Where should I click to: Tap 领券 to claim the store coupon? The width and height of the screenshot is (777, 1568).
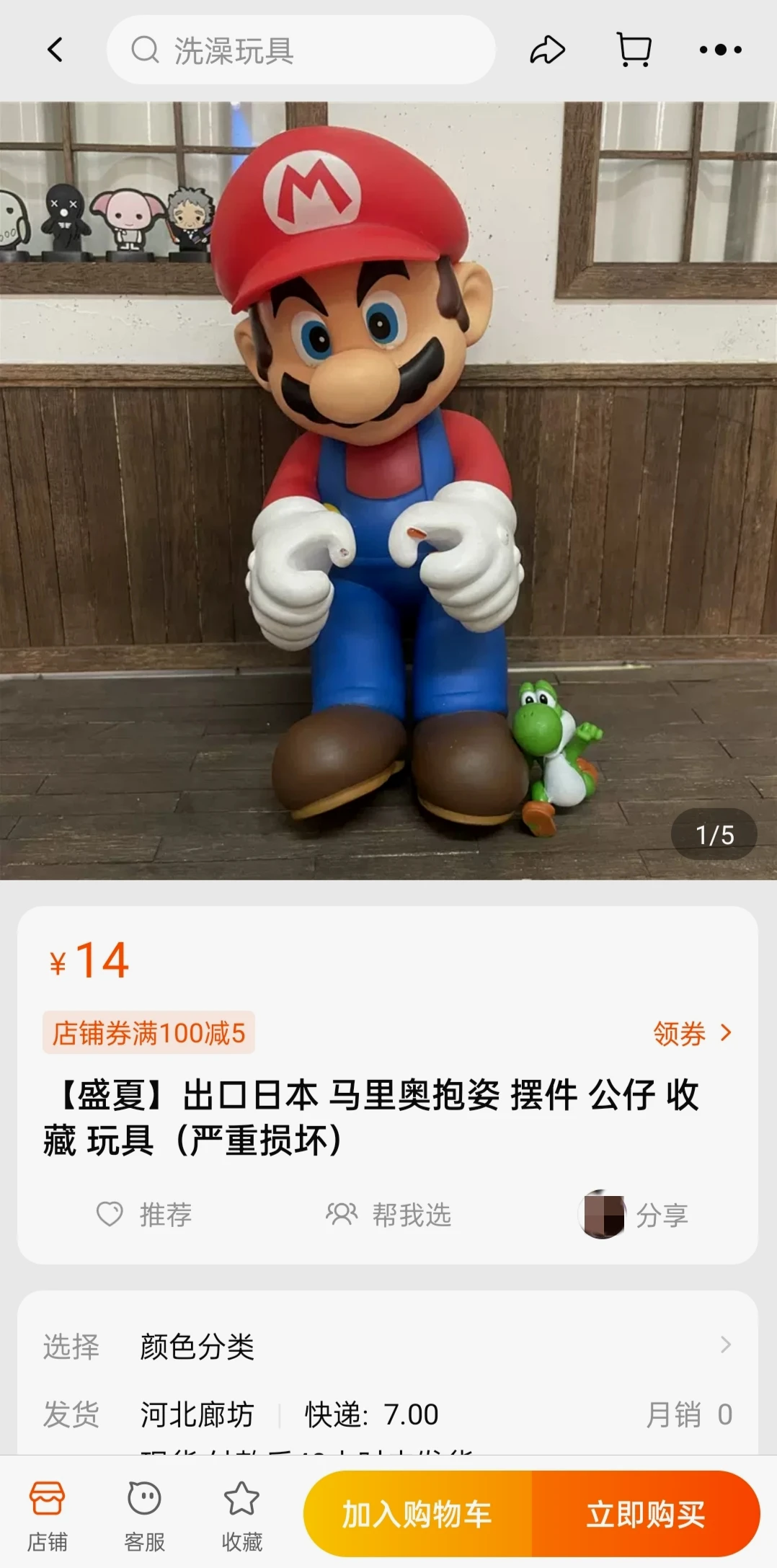[x=692, y=1033]
